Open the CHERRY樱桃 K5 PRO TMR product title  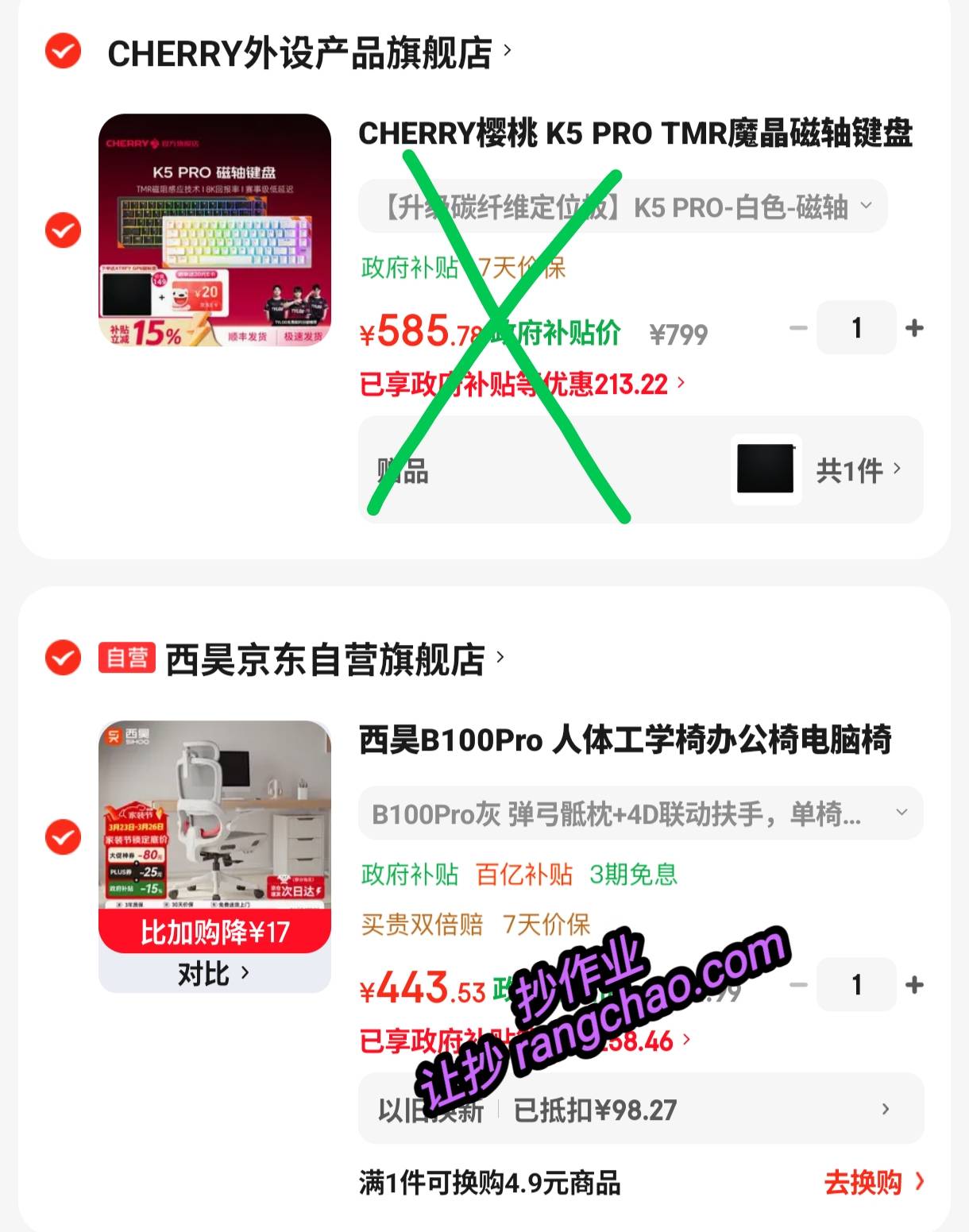[635, 133]
